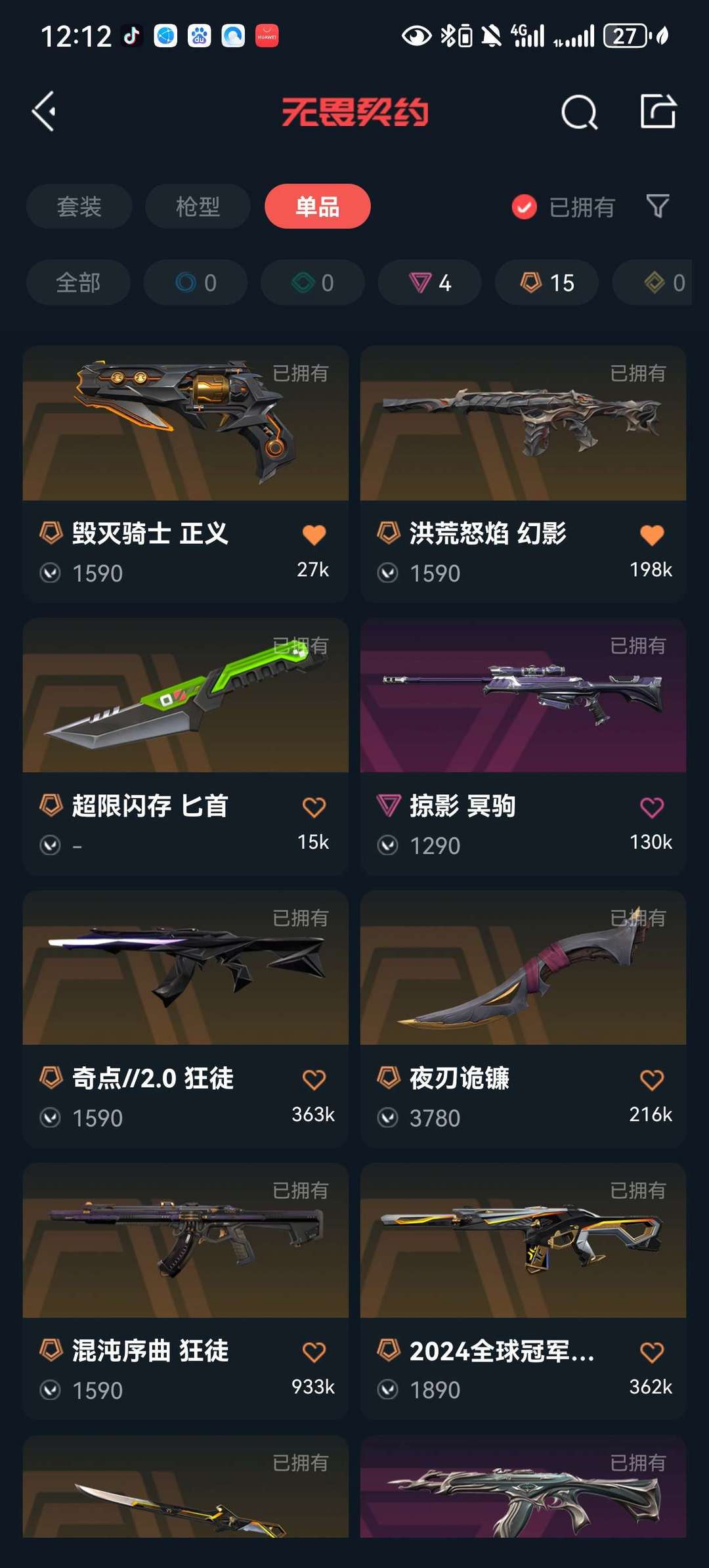709x1568 pixels.
Task: Go back using the top-left arrow
Action: pos(44,111)
